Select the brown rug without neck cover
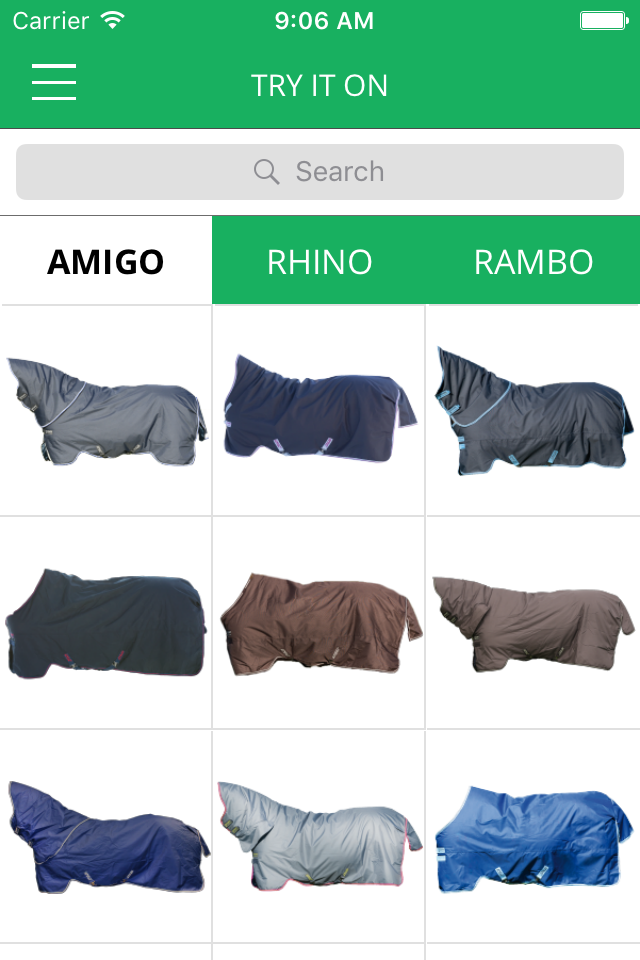Viewport: 640px width, 960px height. [x=319, y=623]
